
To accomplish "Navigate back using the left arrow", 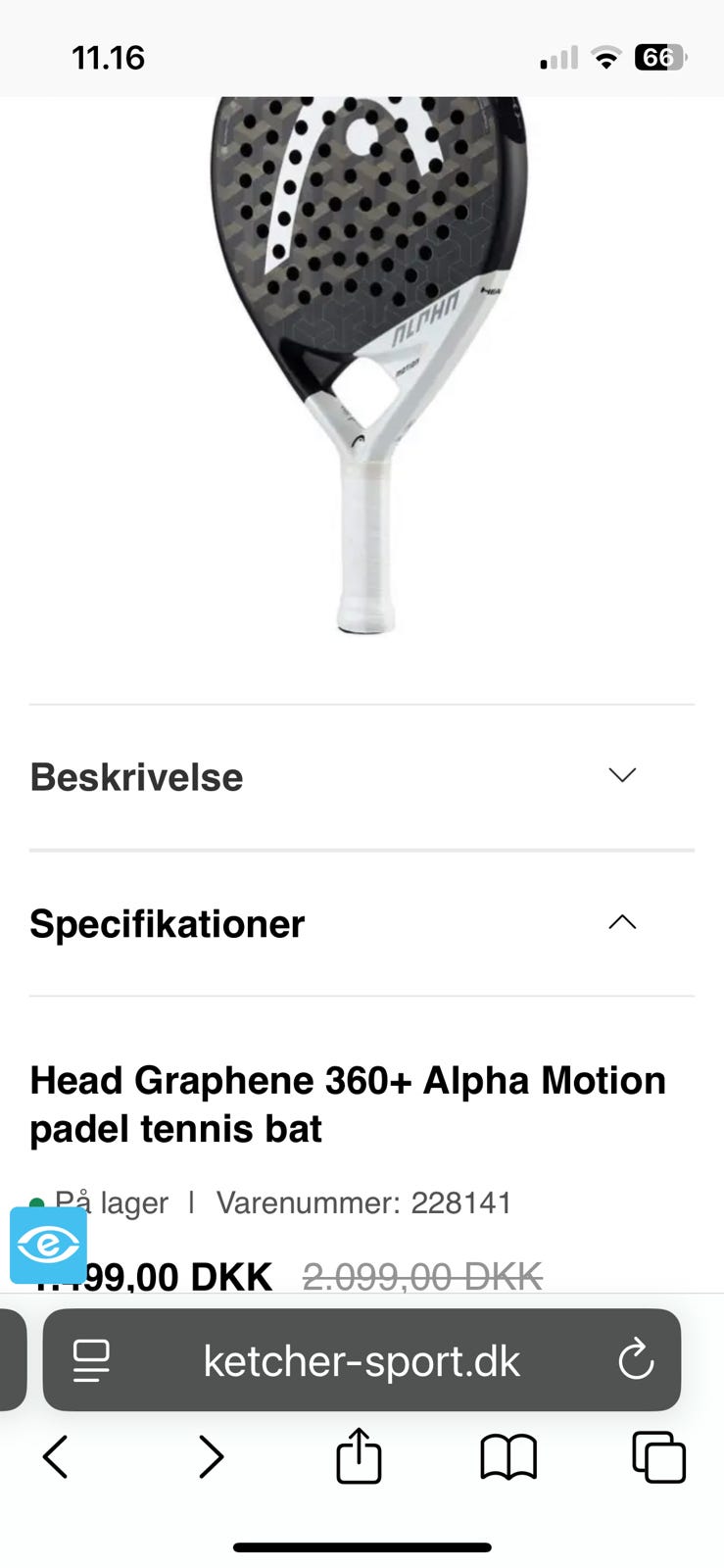I will (x=55, y=1456).
